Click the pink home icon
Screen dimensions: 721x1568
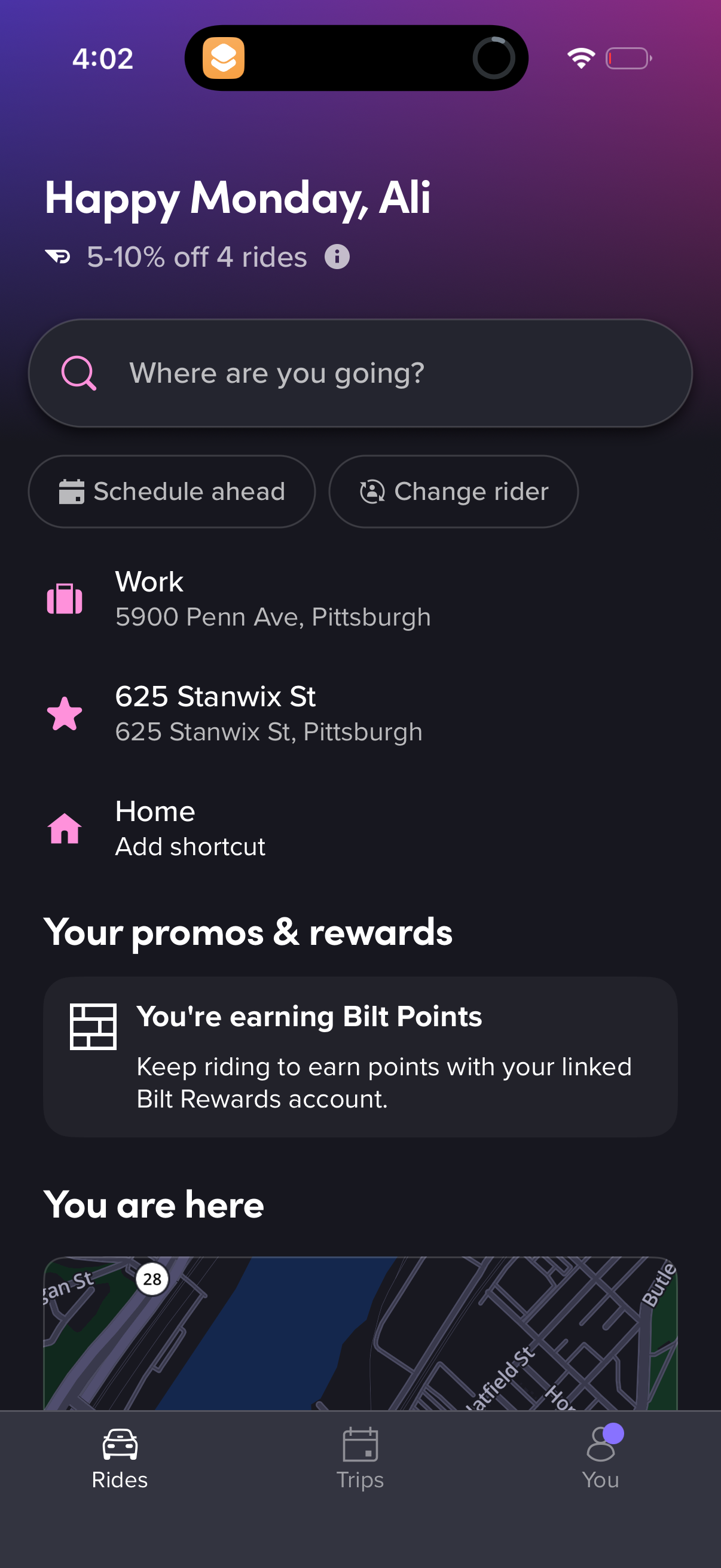click(63, 828)
